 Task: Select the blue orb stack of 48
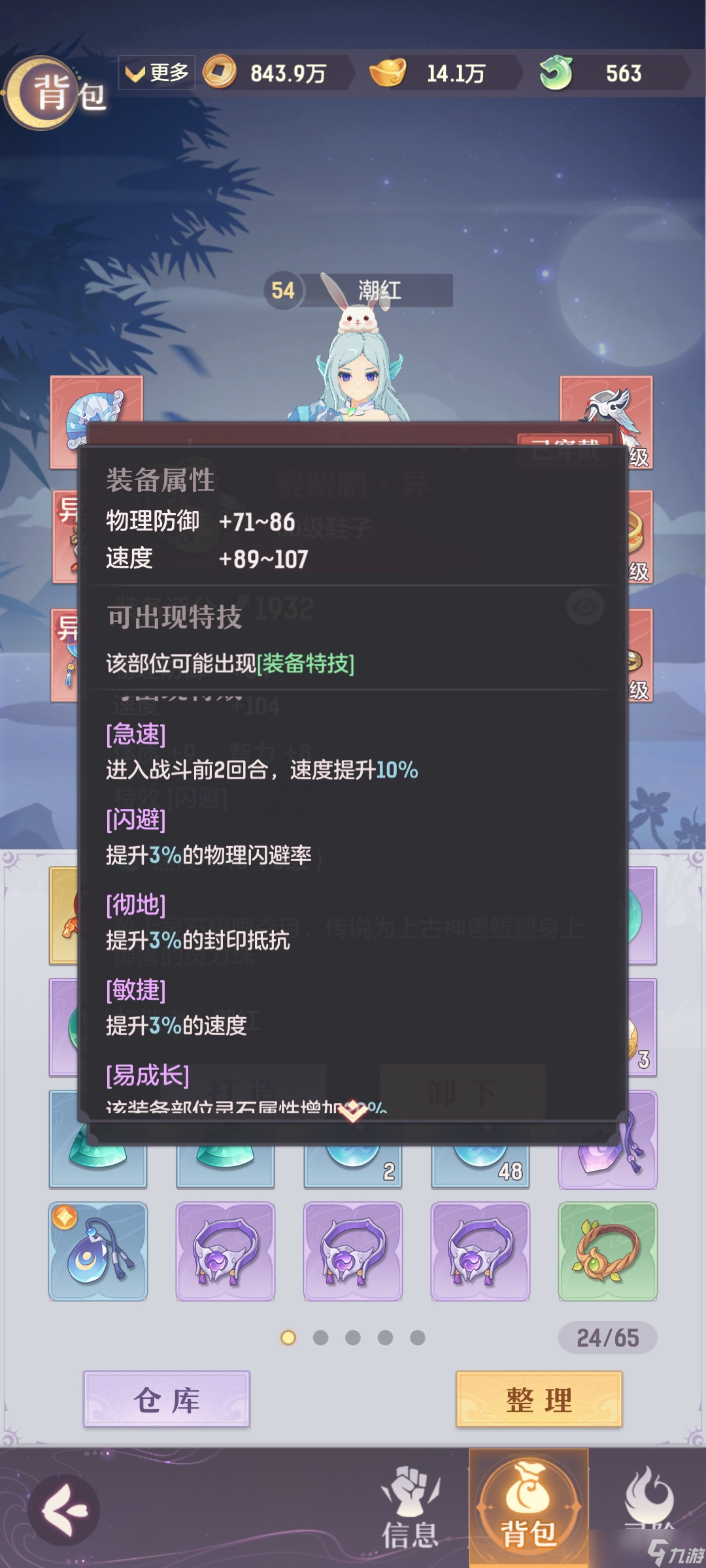[480, 1163]
